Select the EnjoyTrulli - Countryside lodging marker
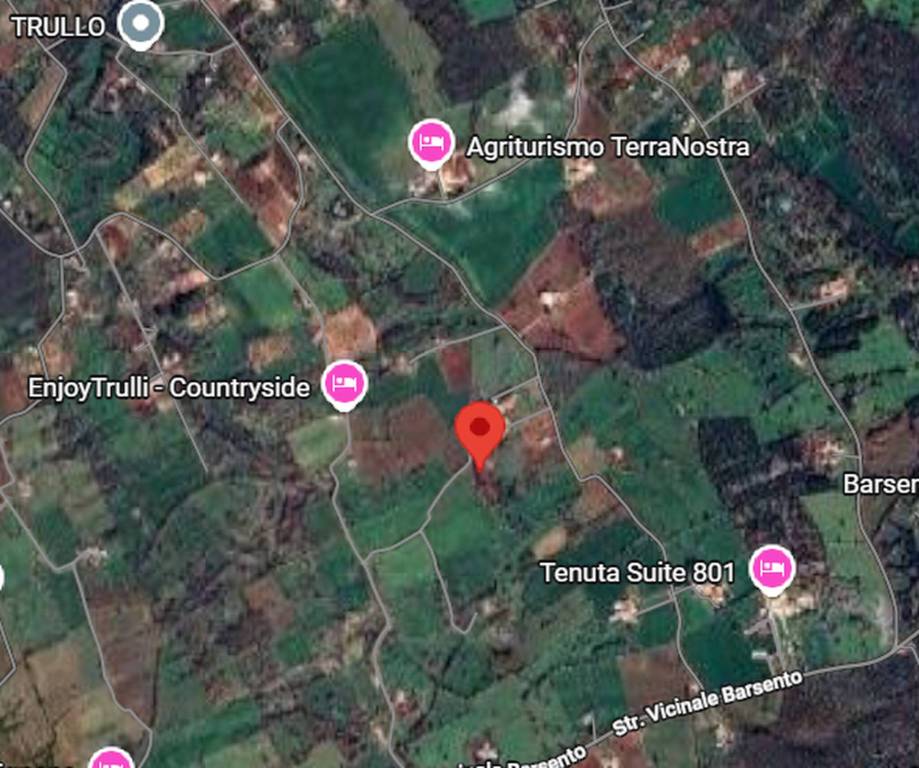The width and height of the screenshot is (919, 768). pos(345,384)
